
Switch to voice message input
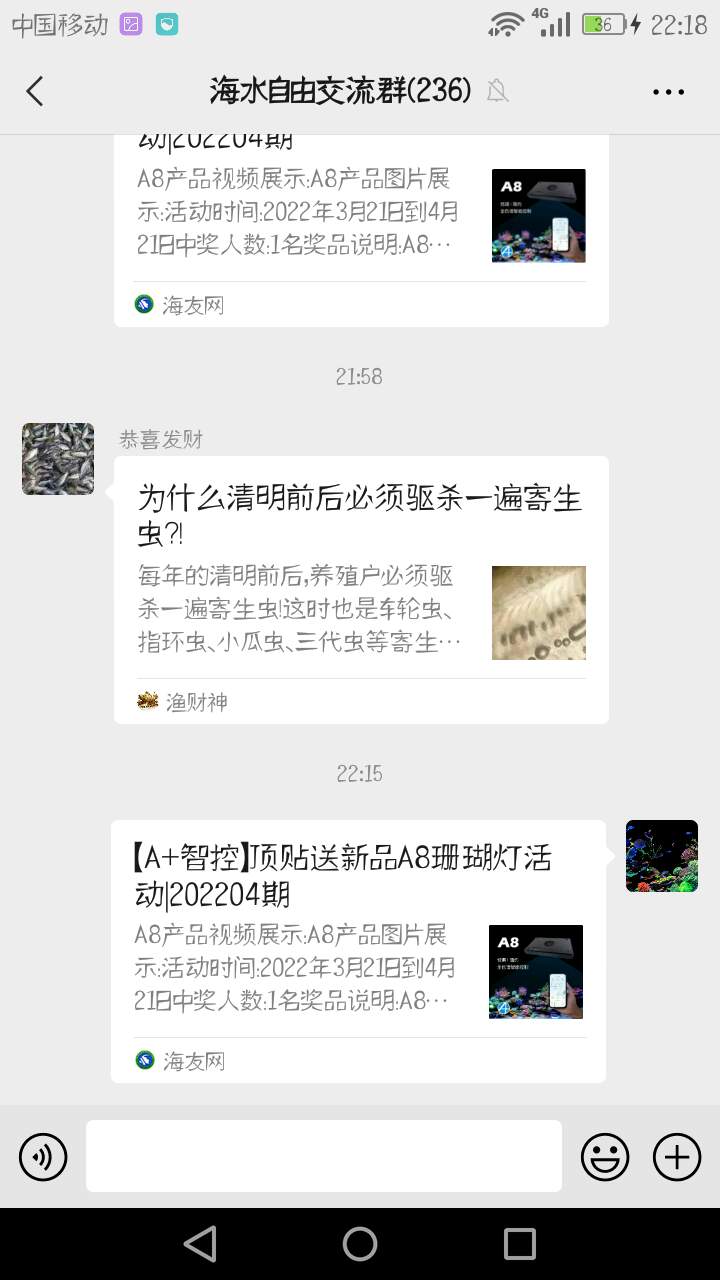[43, 1157]
